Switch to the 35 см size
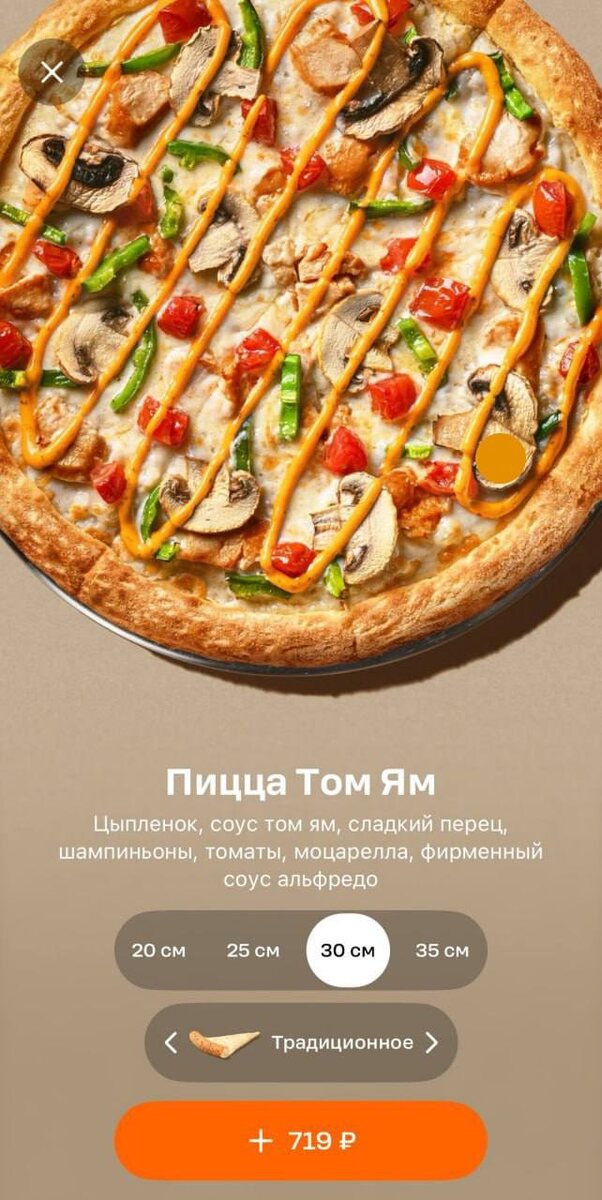 coord(441,950)
